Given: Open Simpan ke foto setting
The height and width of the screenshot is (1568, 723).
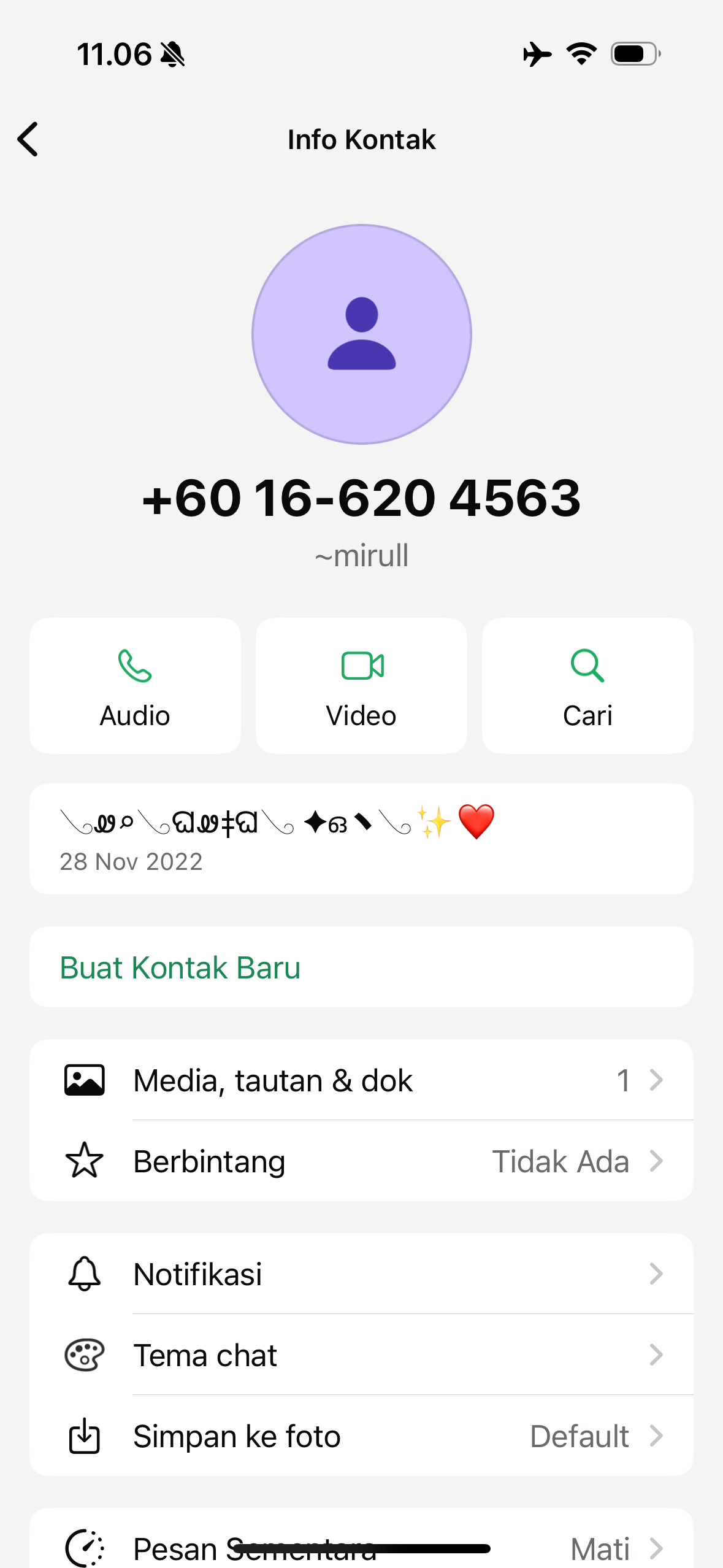Looking at the screenshot, I should [361, 1436].
